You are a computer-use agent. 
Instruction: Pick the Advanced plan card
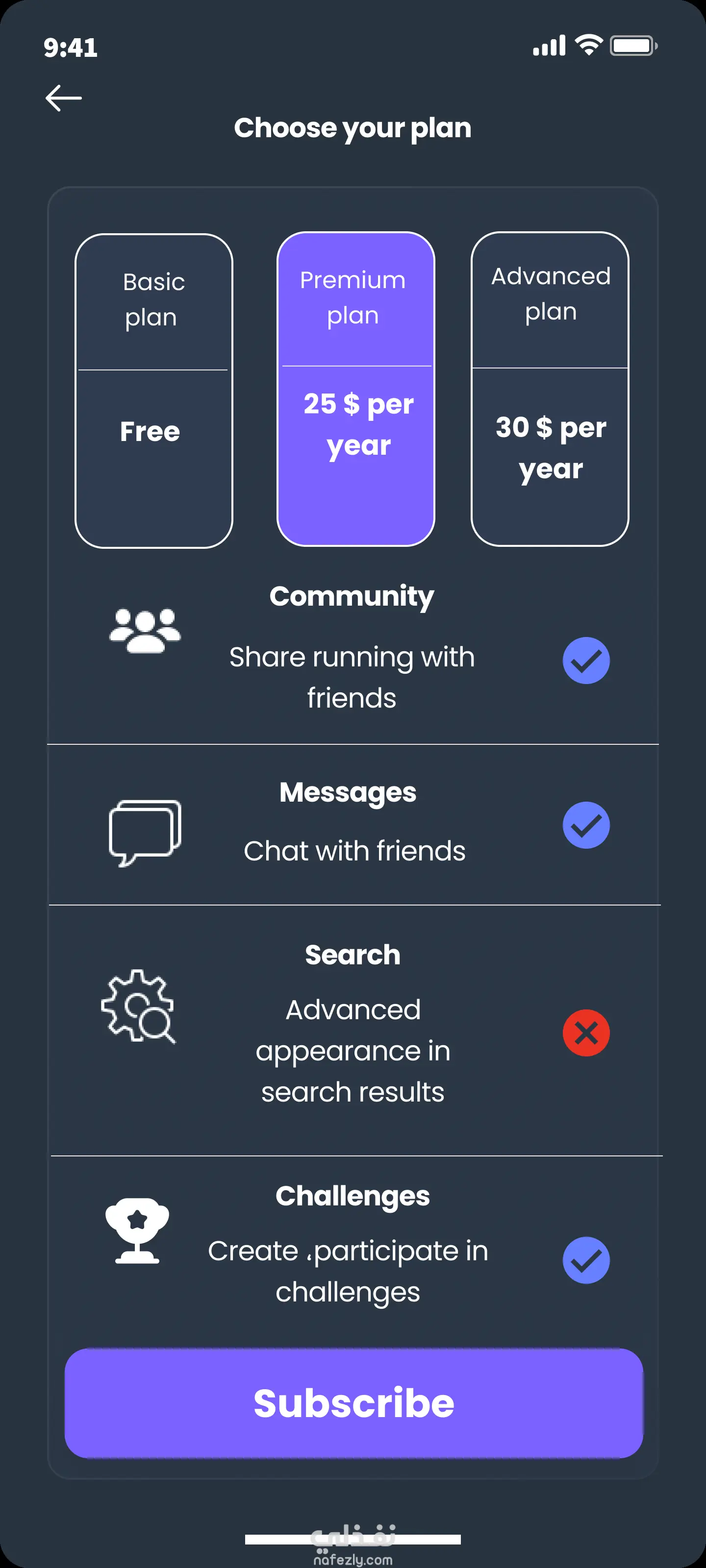click(x=550, y=389)
